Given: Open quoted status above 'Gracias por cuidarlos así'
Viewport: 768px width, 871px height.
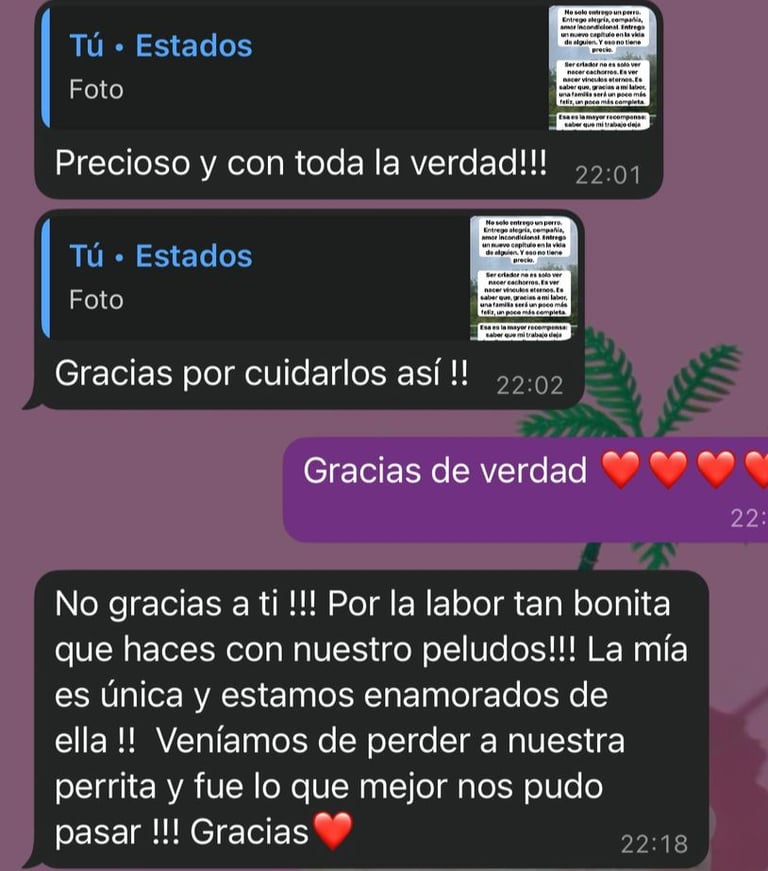Looking at the screenshot, I should click(x=260, y=277).
